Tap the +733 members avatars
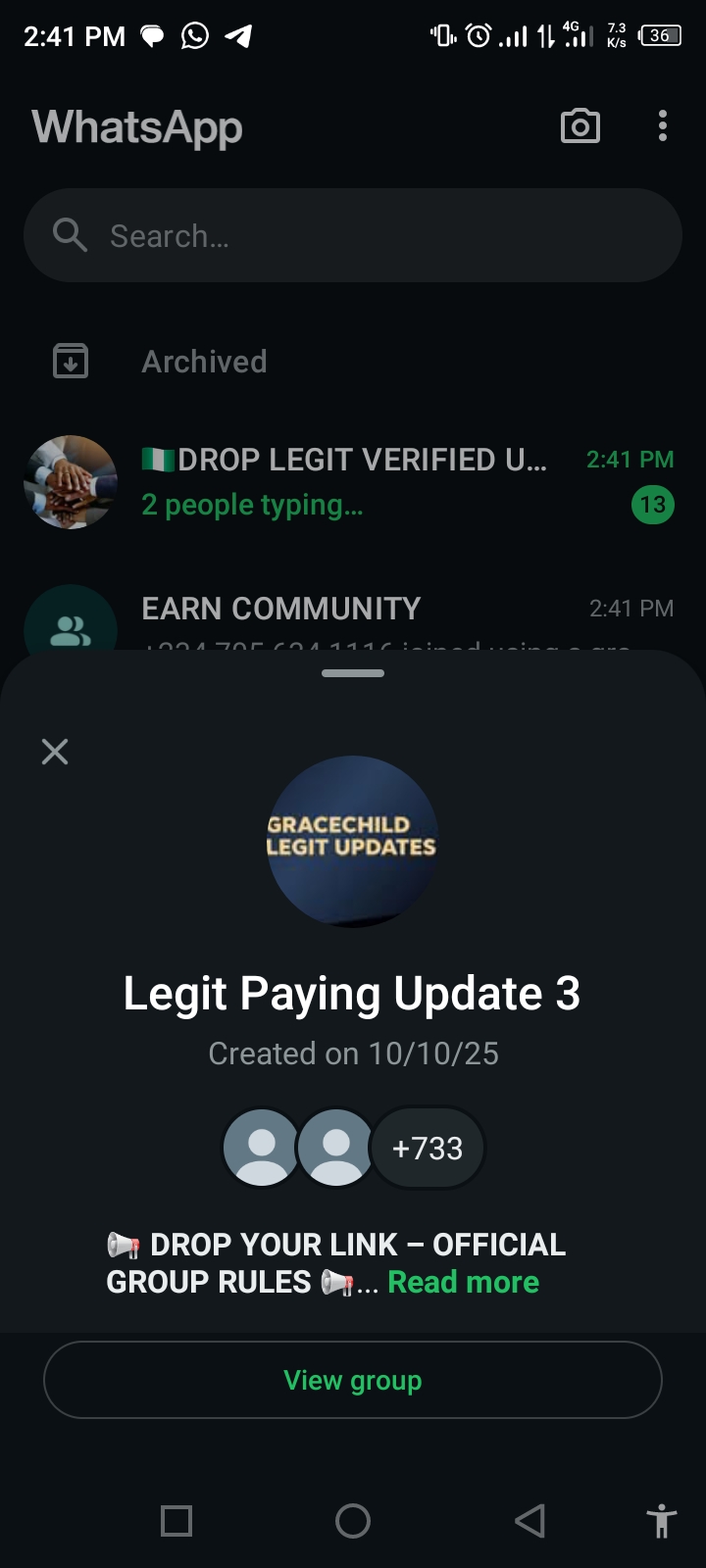 click(x=354, y=1148)
